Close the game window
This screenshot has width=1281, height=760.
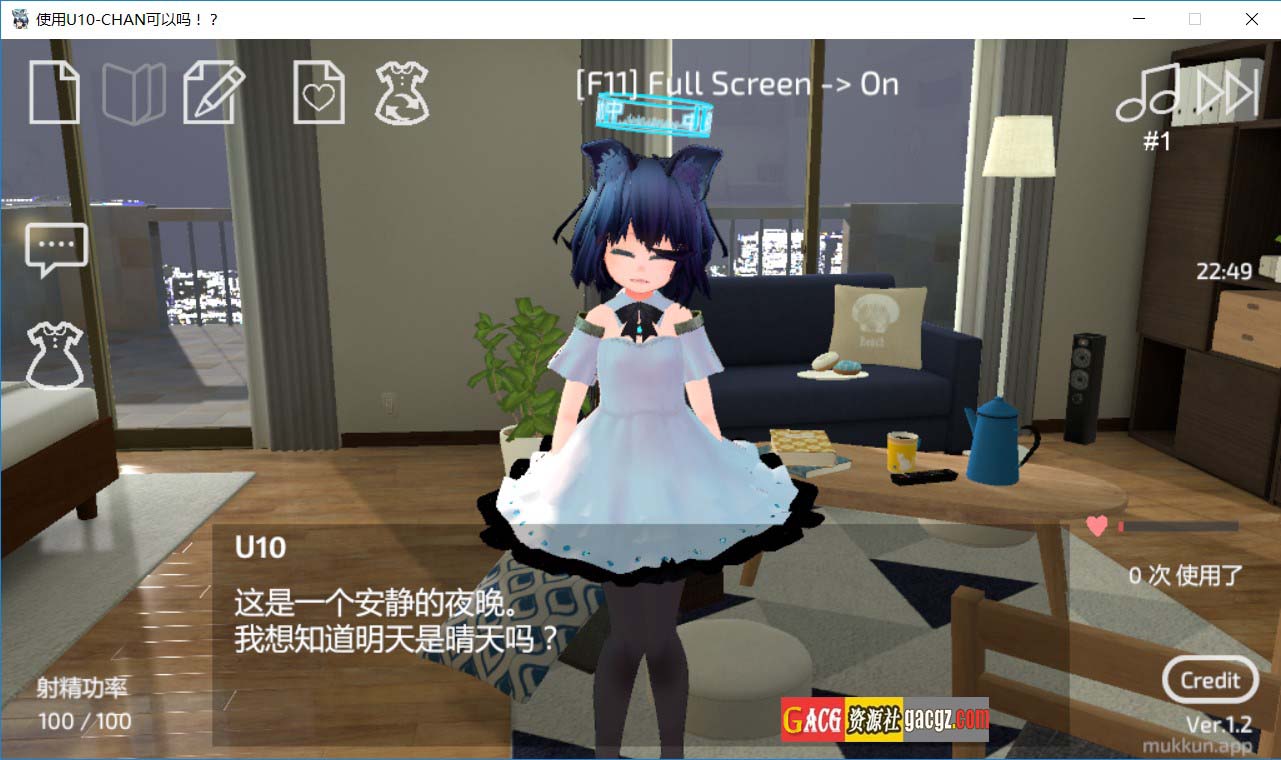(x=1251, y=19)
